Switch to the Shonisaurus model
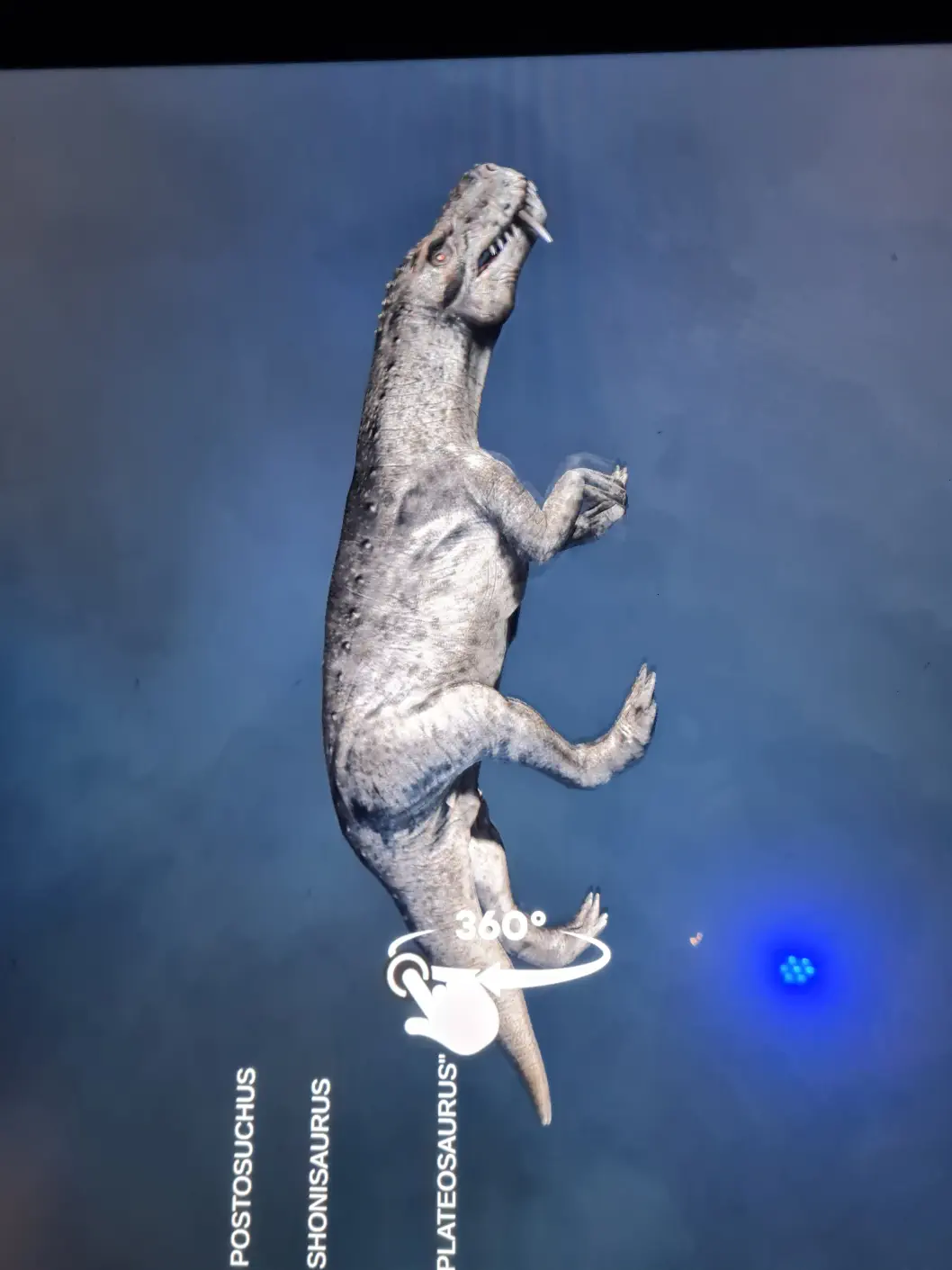The height and width of the screenshot is (1270, 952). pos(319,1172)
